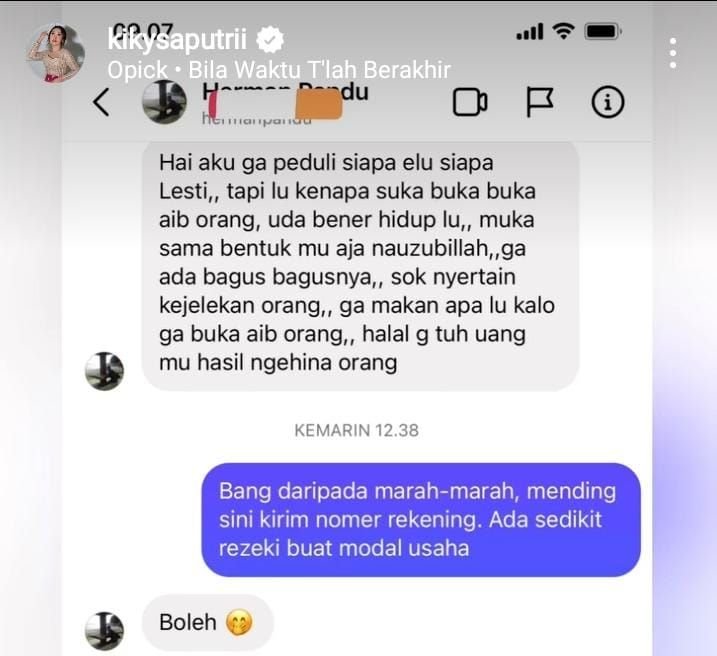Tap the kikysaputrii username
Screen dimensions: 717x656
click(181, 41)
